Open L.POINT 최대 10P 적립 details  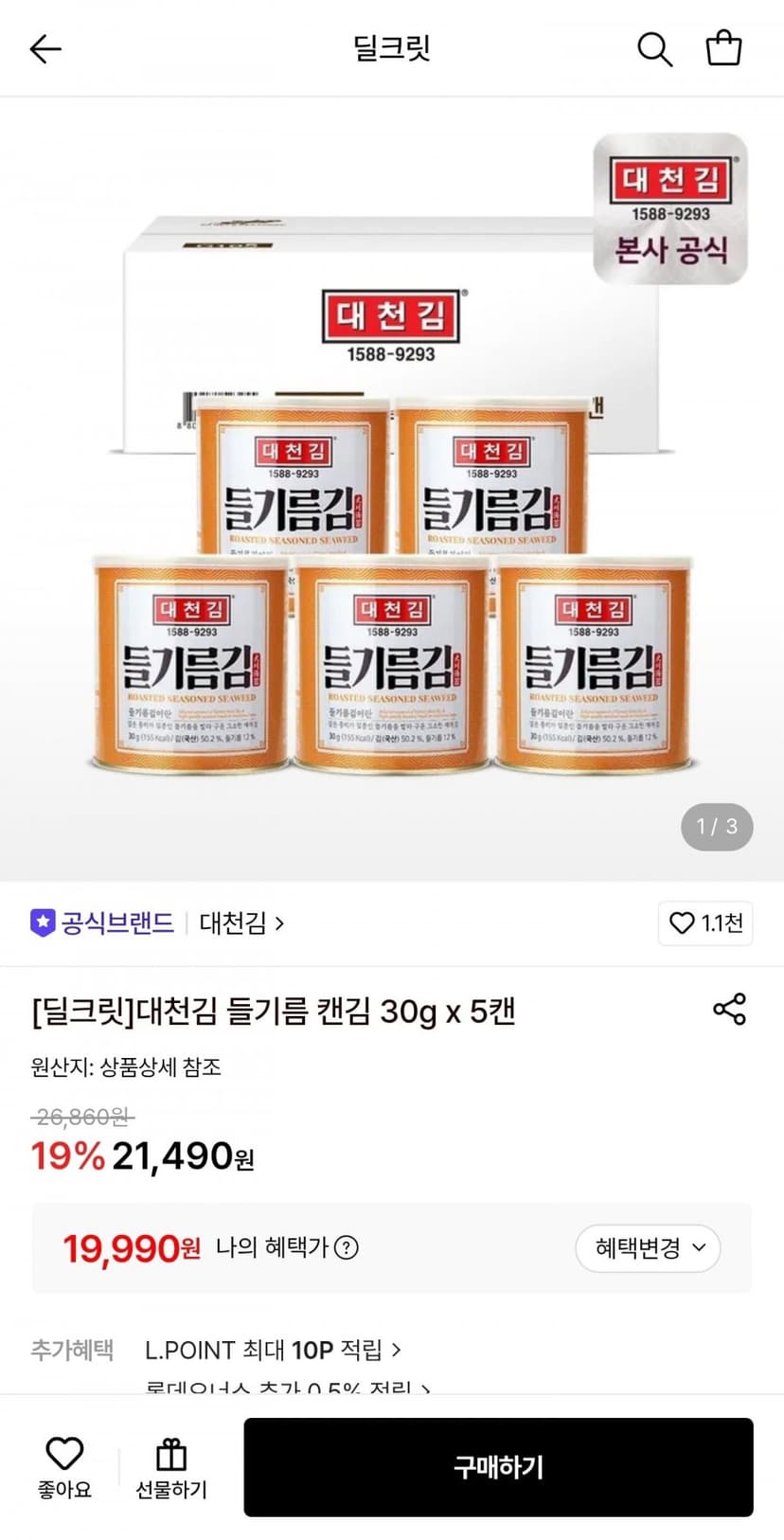(273, 1350)
